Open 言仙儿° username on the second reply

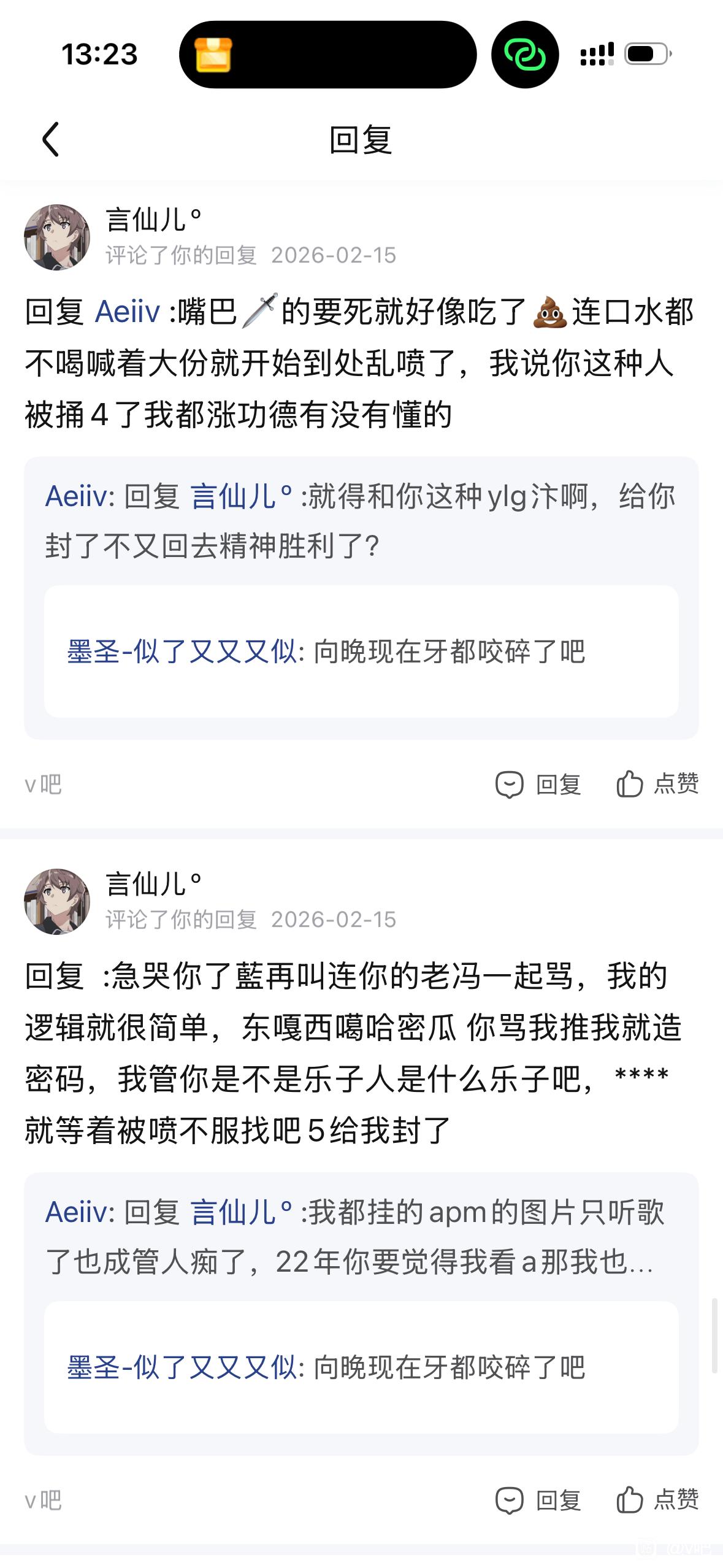153,884
